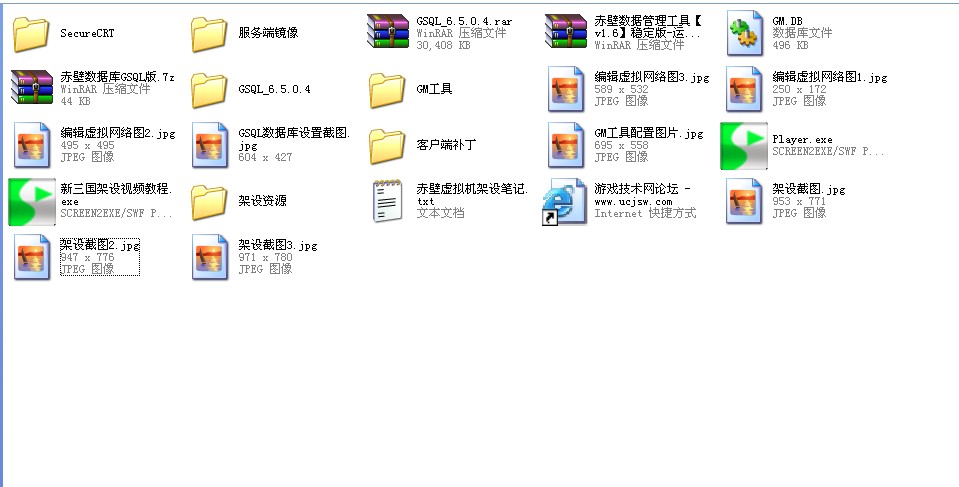
Task: Select the GSQL_6.5.0.4.rar archive
Action: pos(387,32)
